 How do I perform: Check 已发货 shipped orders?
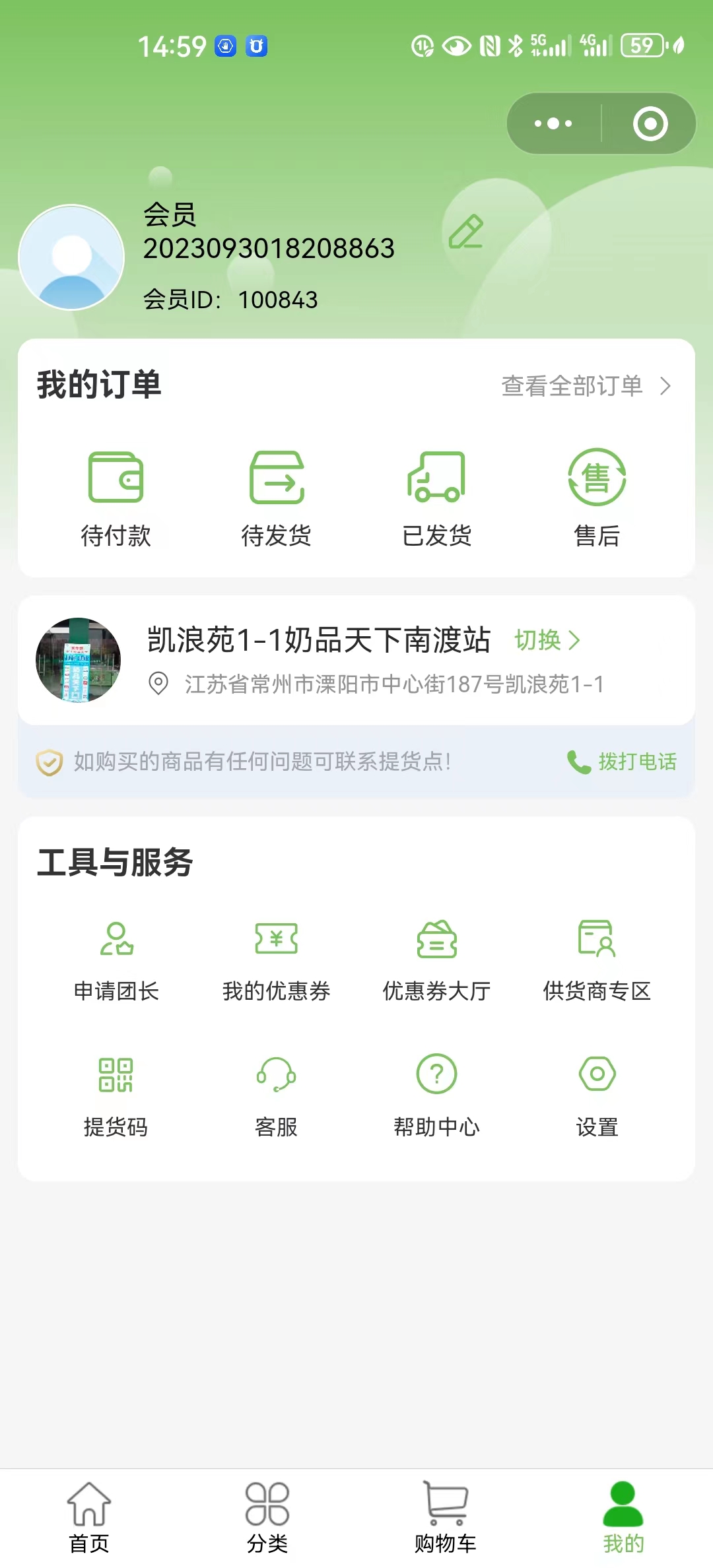click(436, 498)
